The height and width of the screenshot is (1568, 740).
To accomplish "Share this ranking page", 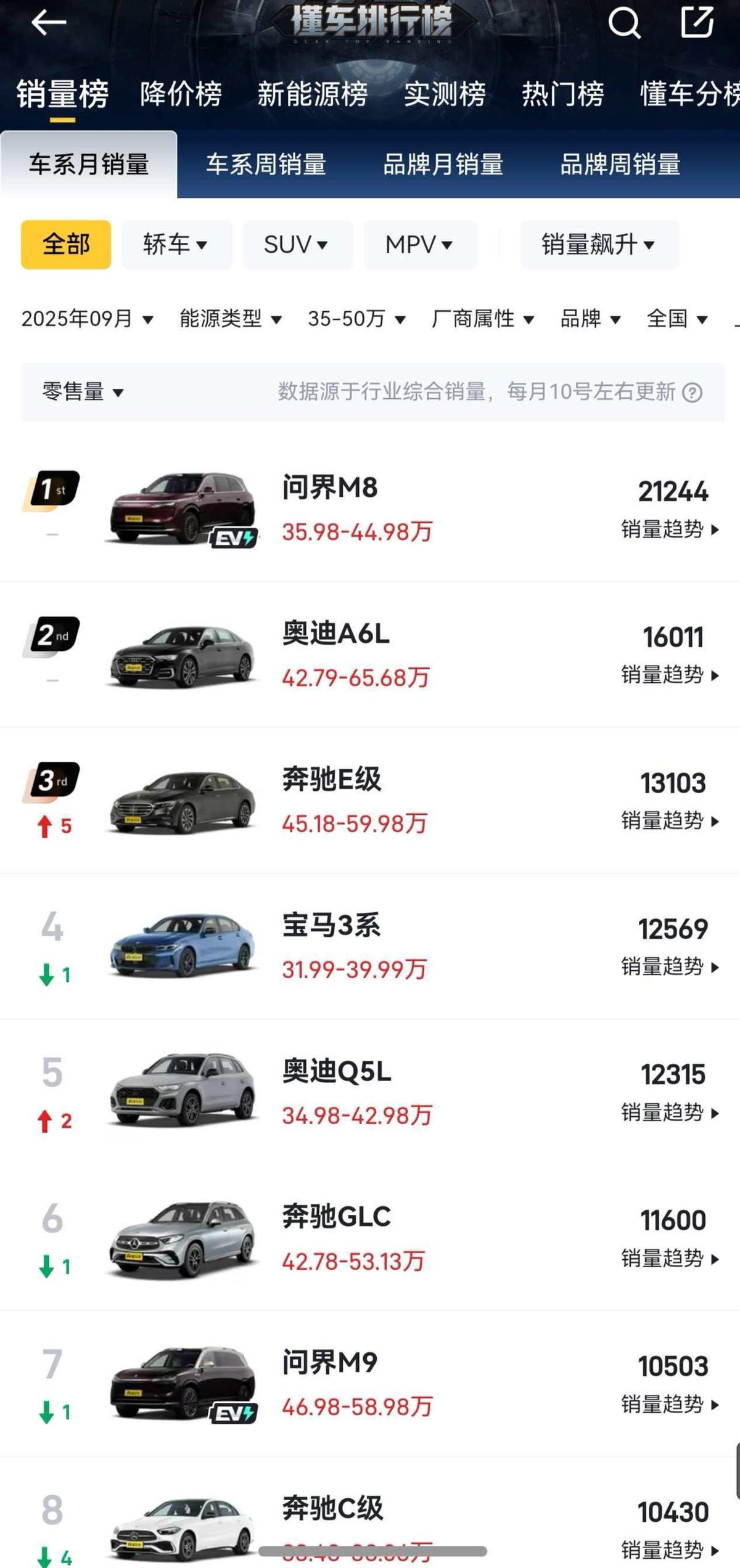I will coord(697,22).
